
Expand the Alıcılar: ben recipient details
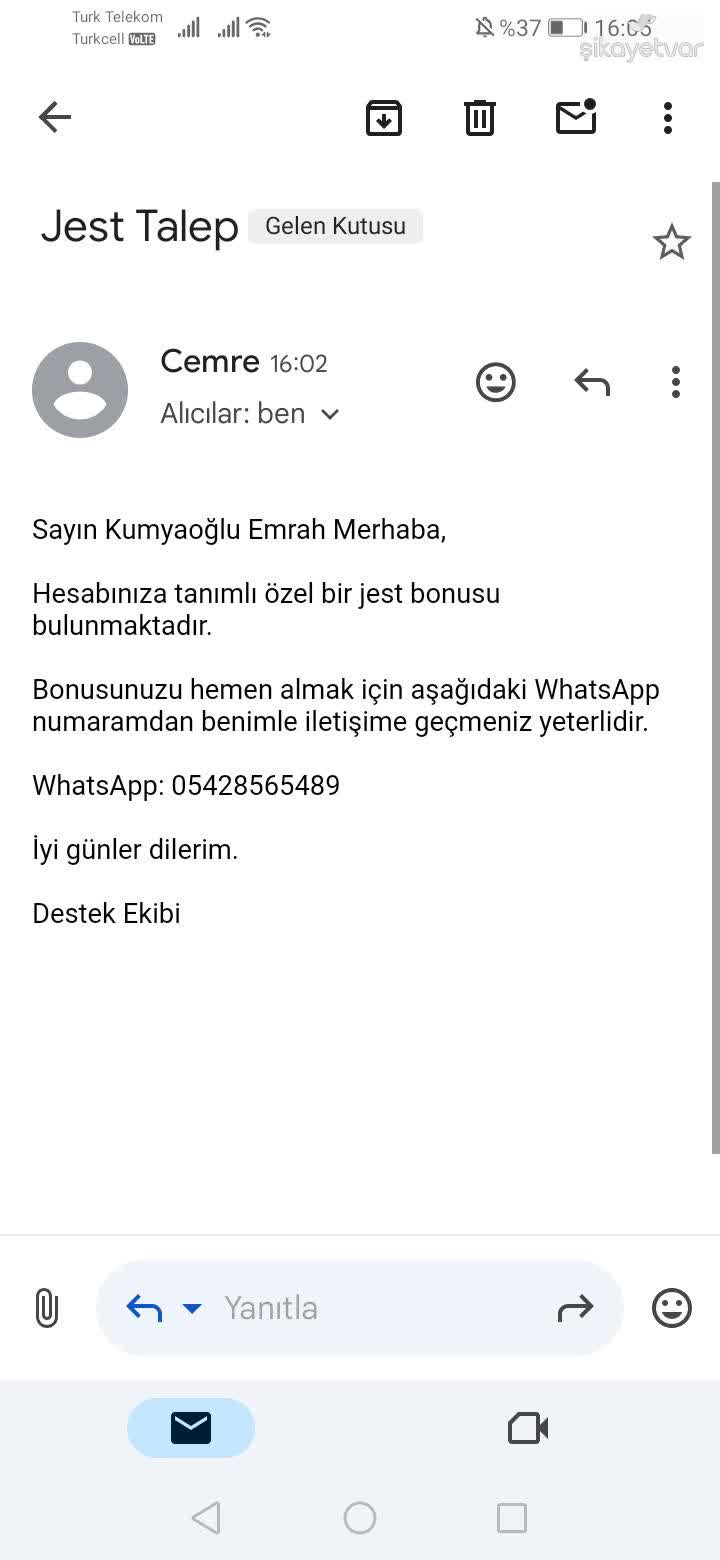click(x=330, y=414)
